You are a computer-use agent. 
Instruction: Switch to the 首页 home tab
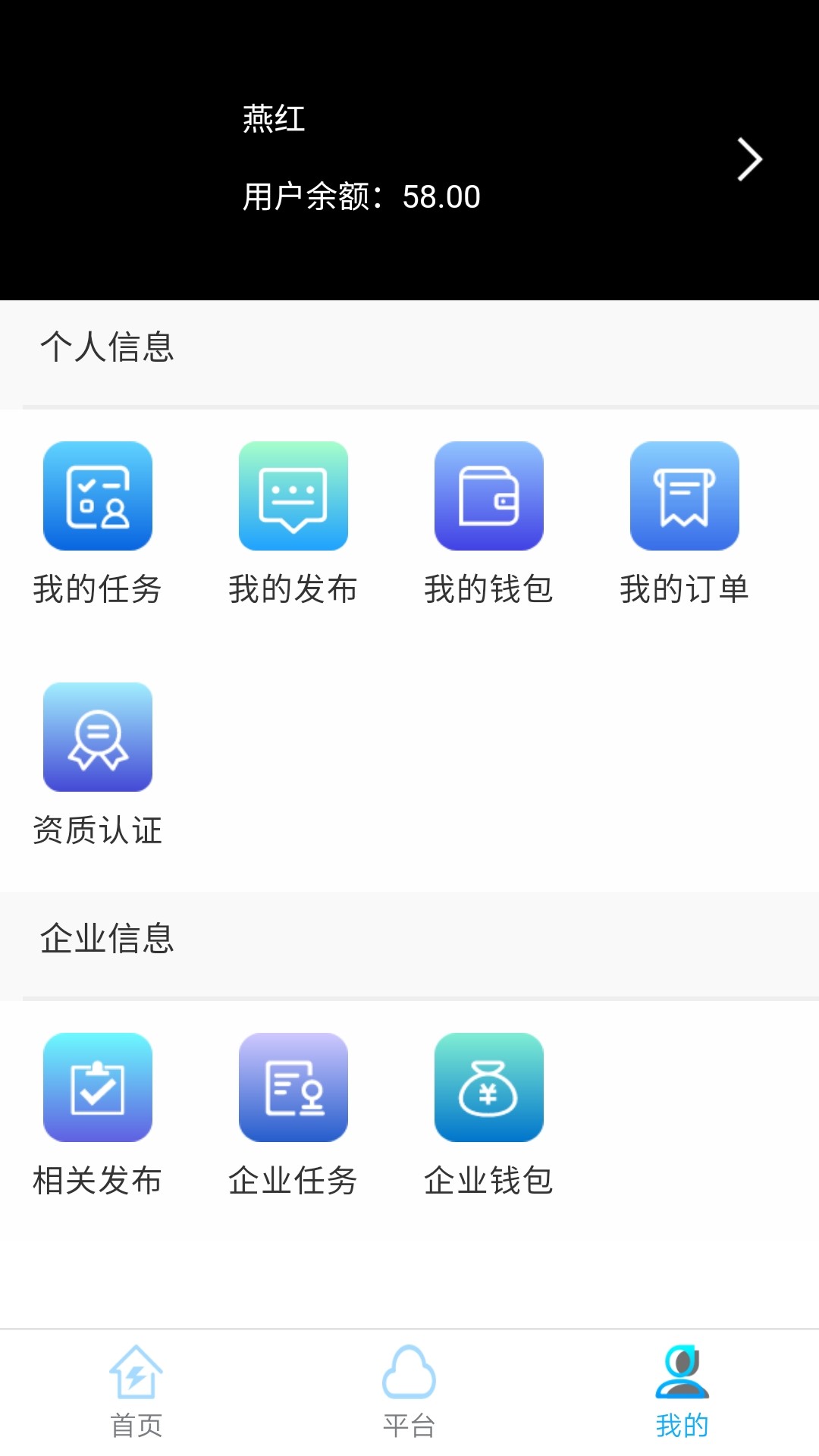[136, 1392]
